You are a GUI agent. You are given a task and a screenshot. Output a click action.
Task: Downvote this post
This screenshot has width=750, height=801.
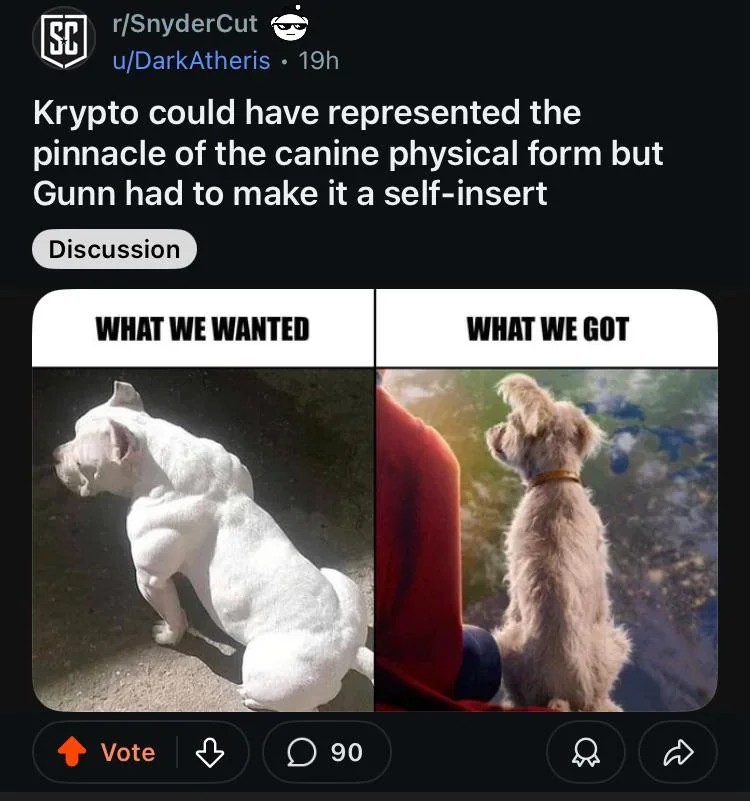tap(211, 752)
